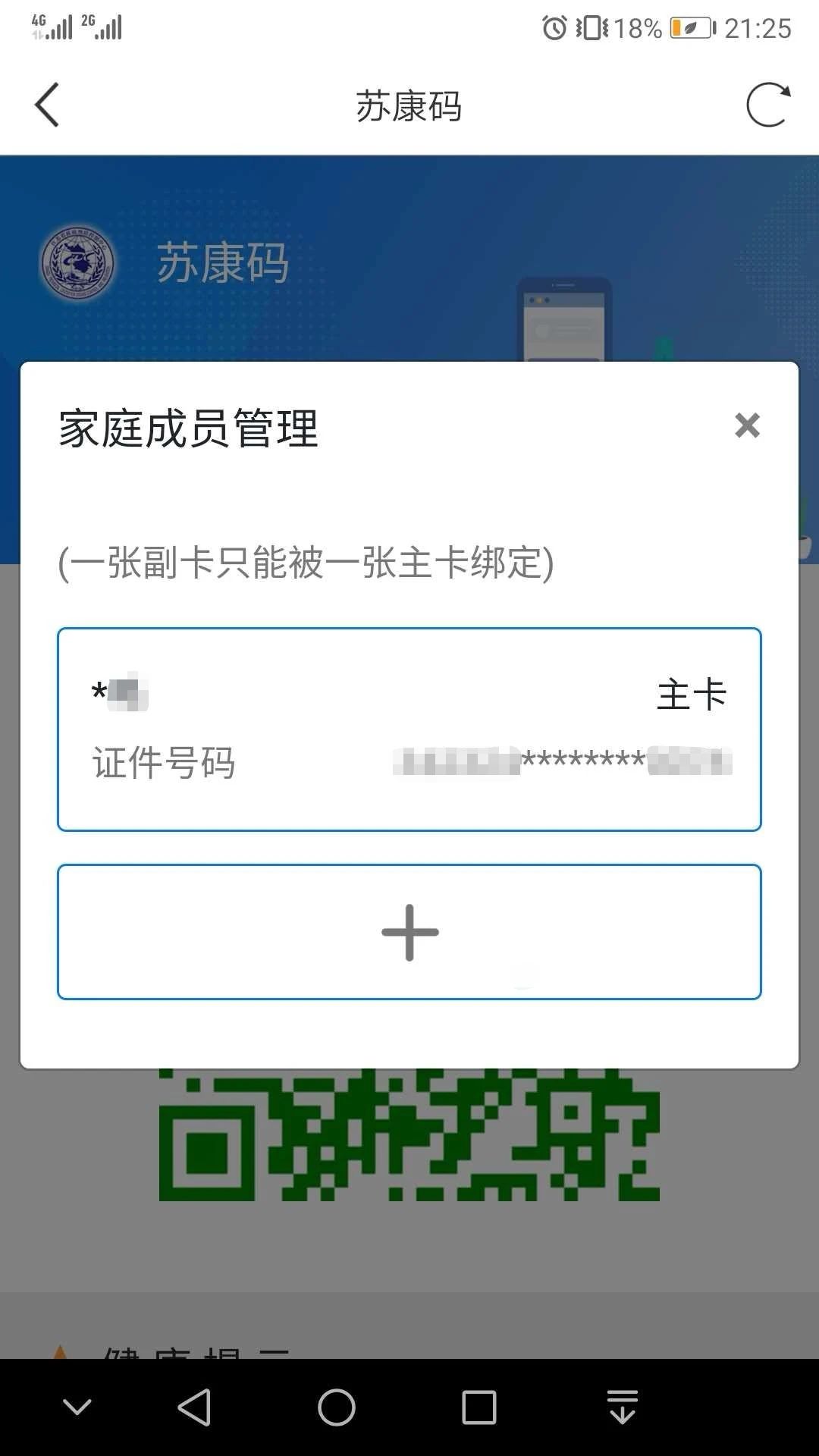
Task: Open the recent apps view
Action: (479, 1407)
